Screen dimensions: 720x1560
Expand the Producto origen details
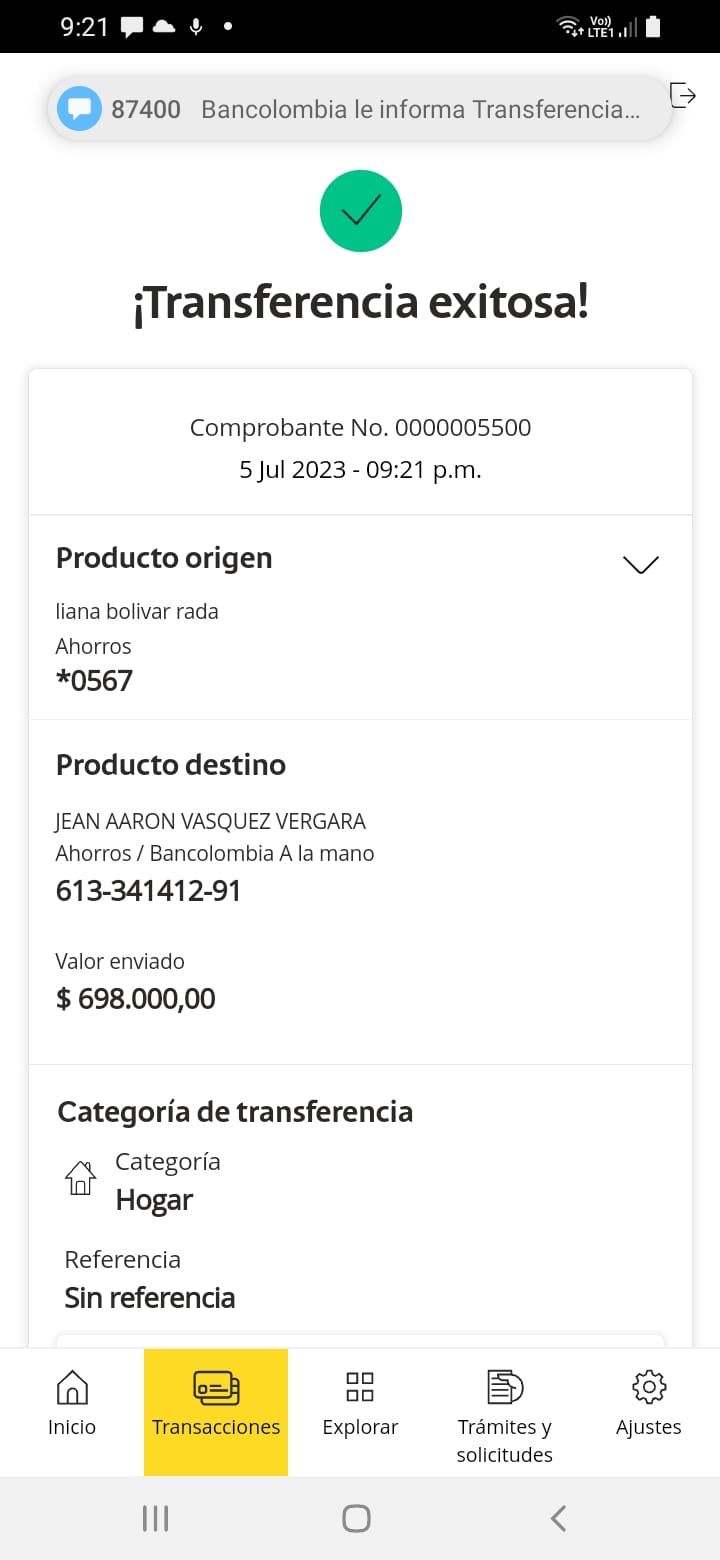(x=640, y=564)
